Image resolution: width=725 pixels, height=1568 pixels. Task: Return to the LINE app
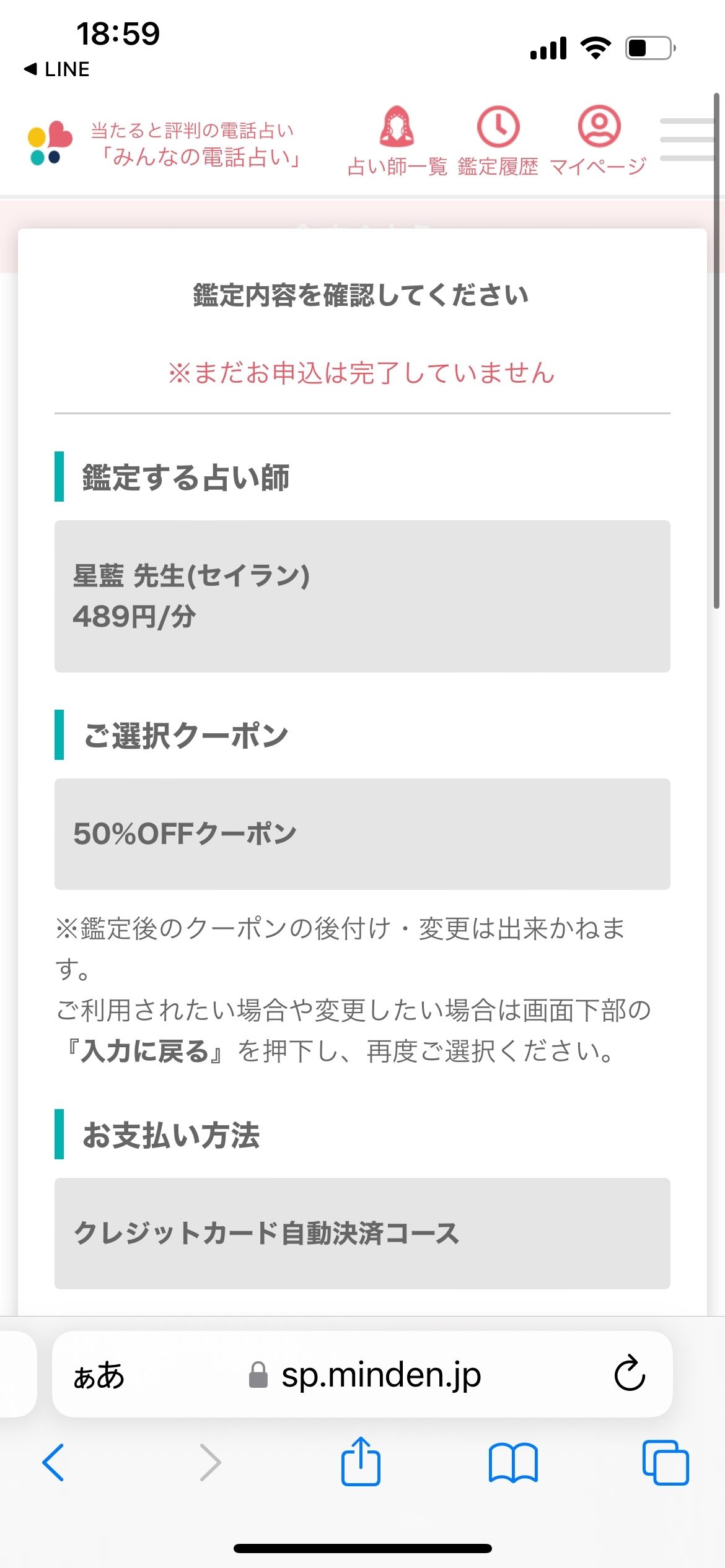(57, 69)
